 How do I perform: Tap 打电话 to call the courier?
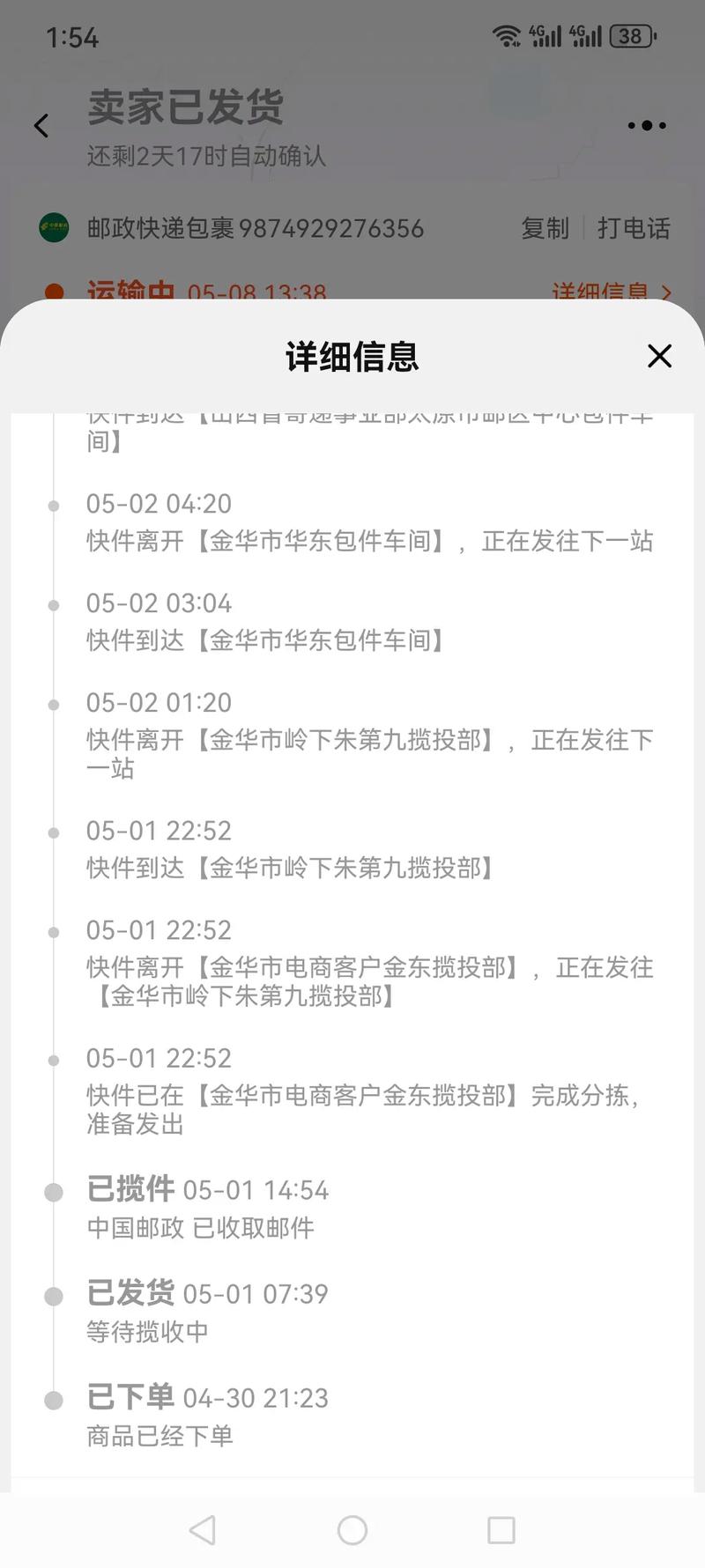pos(635,228)
